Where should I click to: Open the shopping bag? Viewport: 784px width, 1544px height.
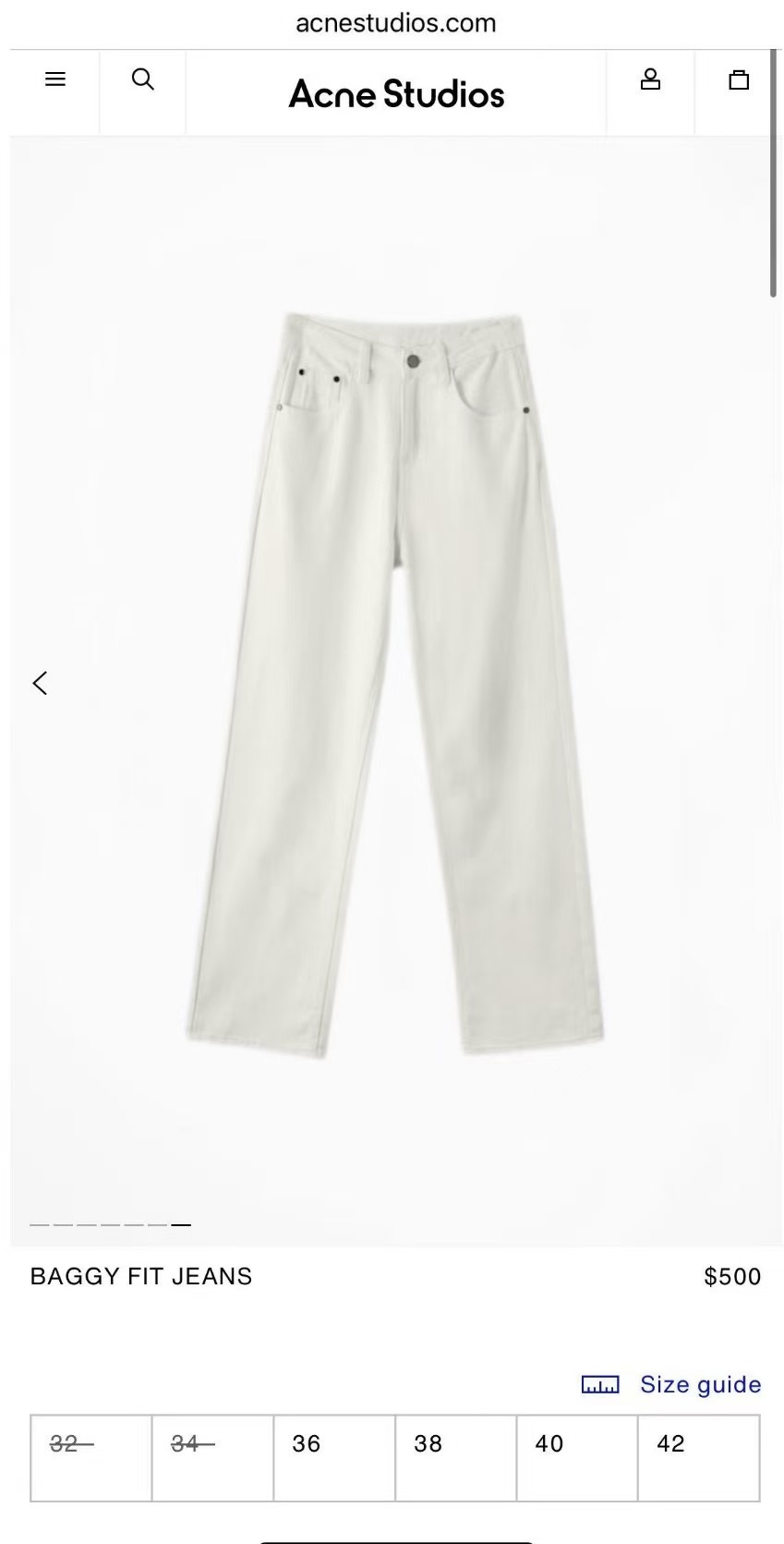[739, 79]
